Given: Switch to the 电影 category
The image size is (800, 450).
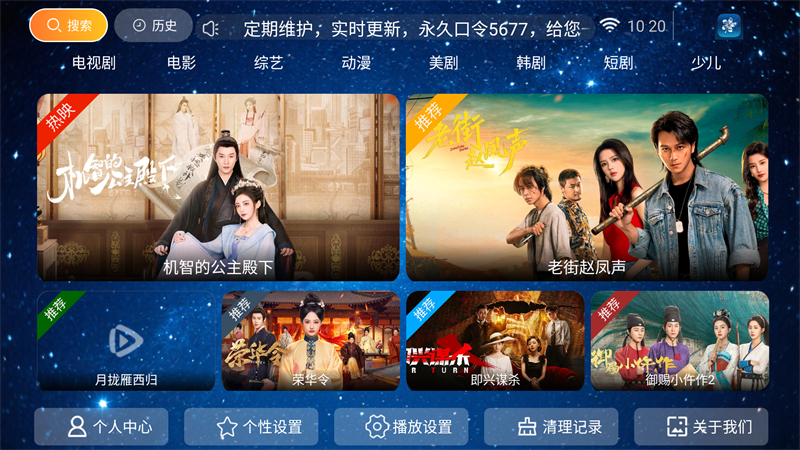Looking at the screenshot, I should (x=181, y=63).
